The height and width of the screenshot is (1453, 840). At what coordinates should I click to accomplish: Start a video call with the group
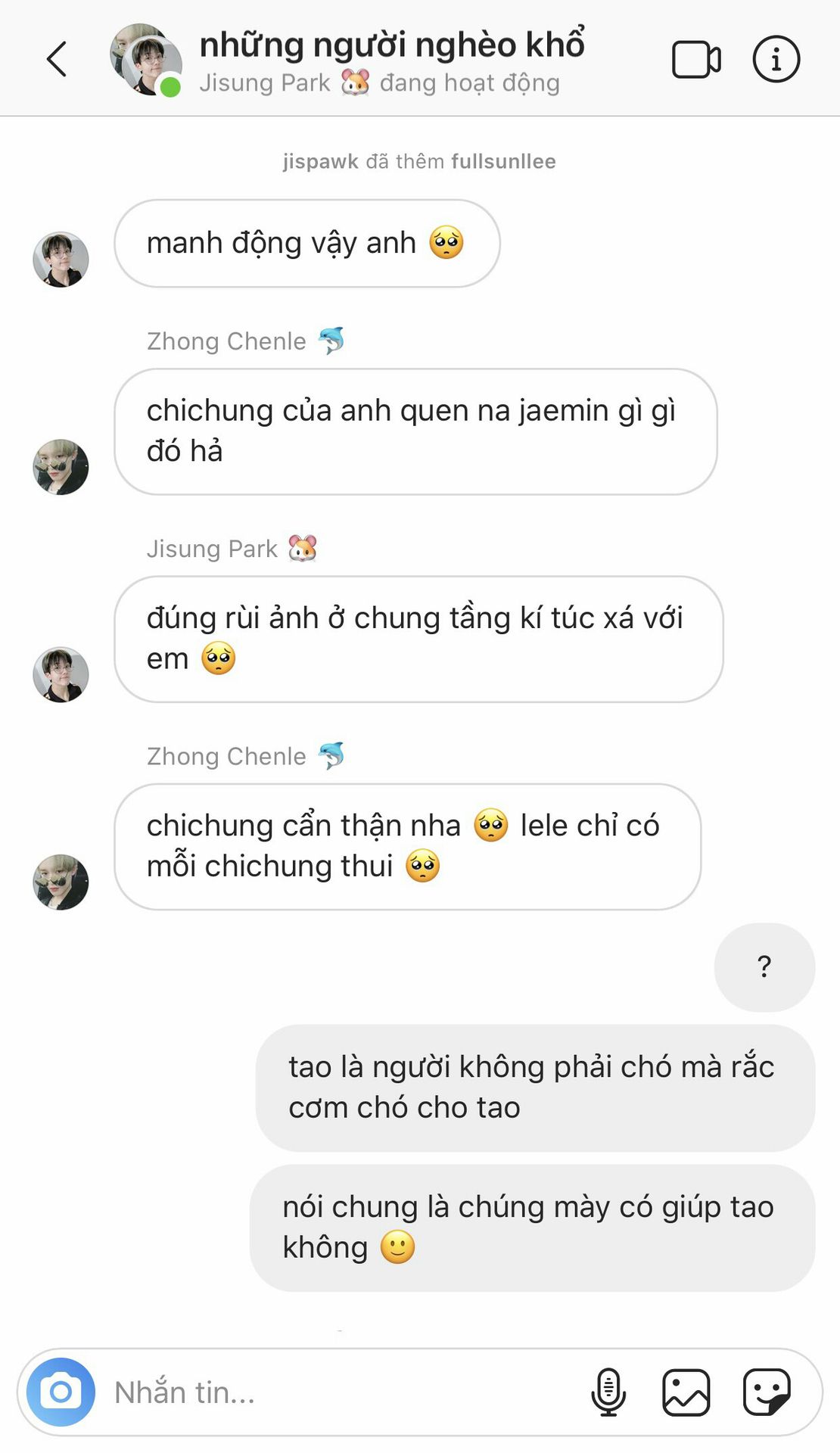696,59
